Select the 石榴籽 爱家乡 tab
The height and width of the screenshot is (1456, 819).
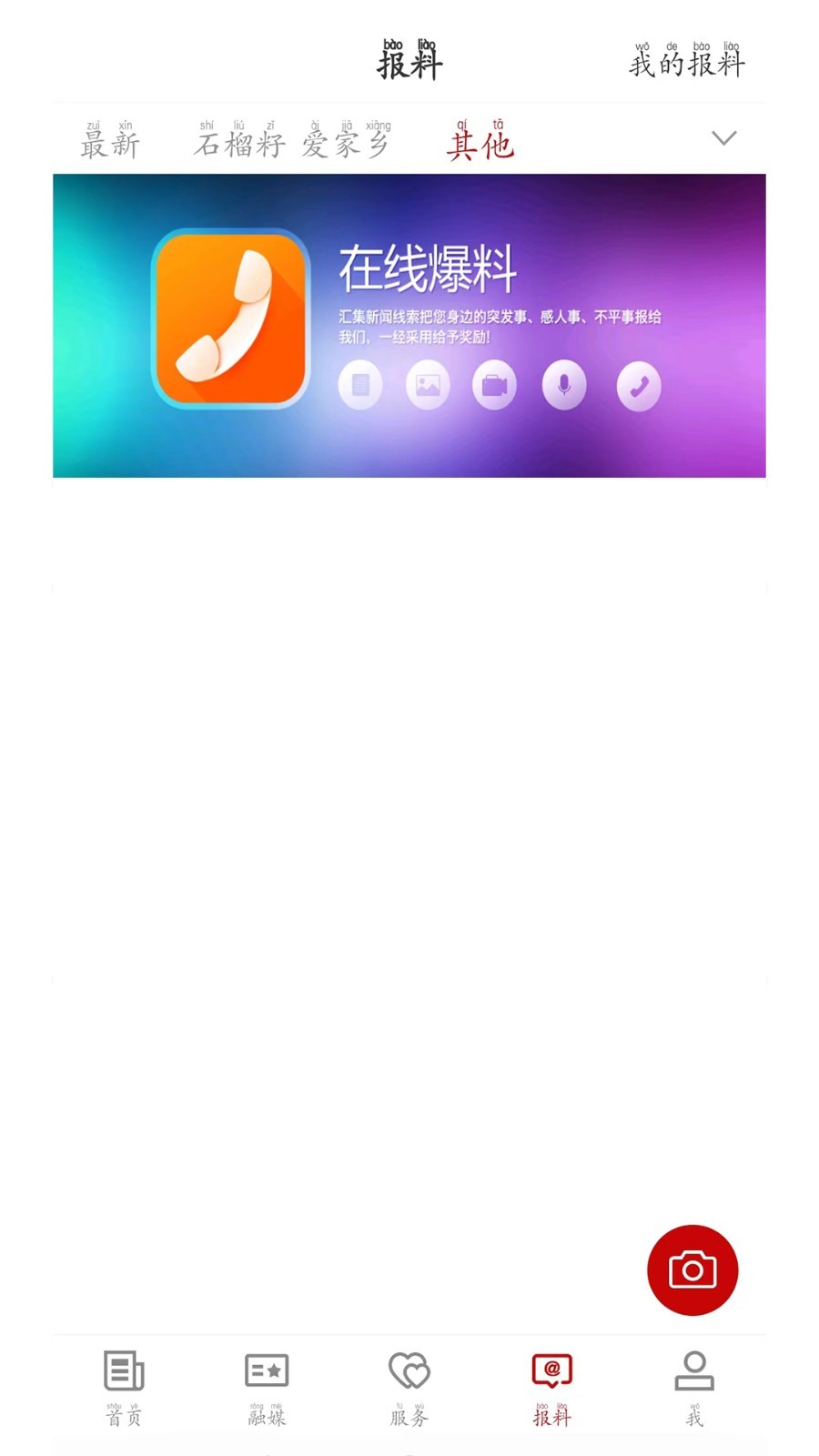(x=292, y=143)
